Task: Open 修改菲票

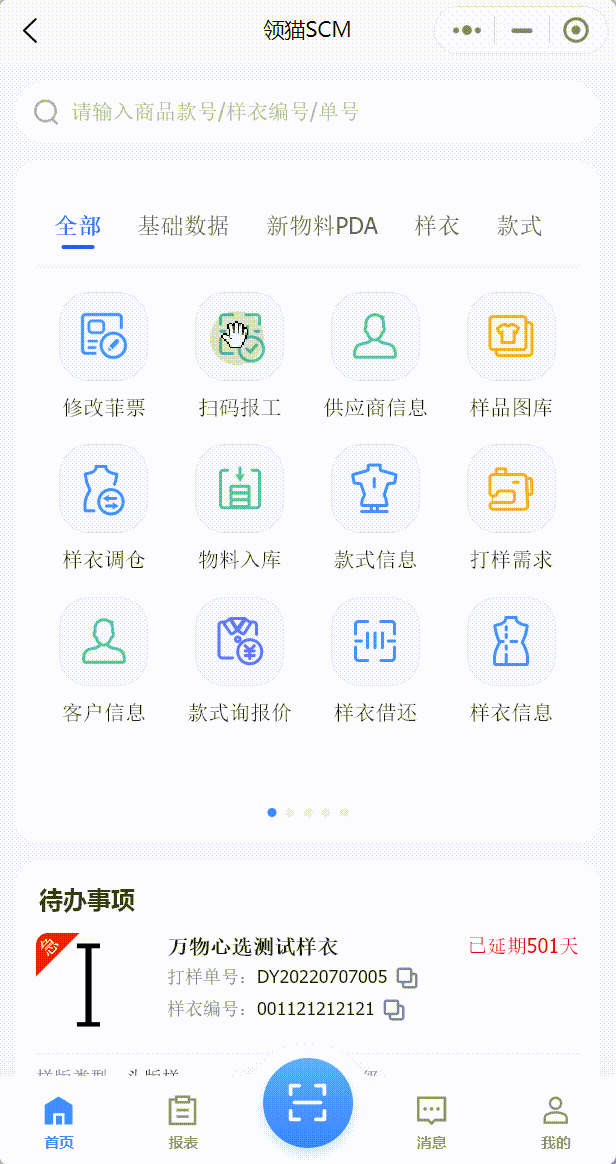Action: [x=103, y=356]
